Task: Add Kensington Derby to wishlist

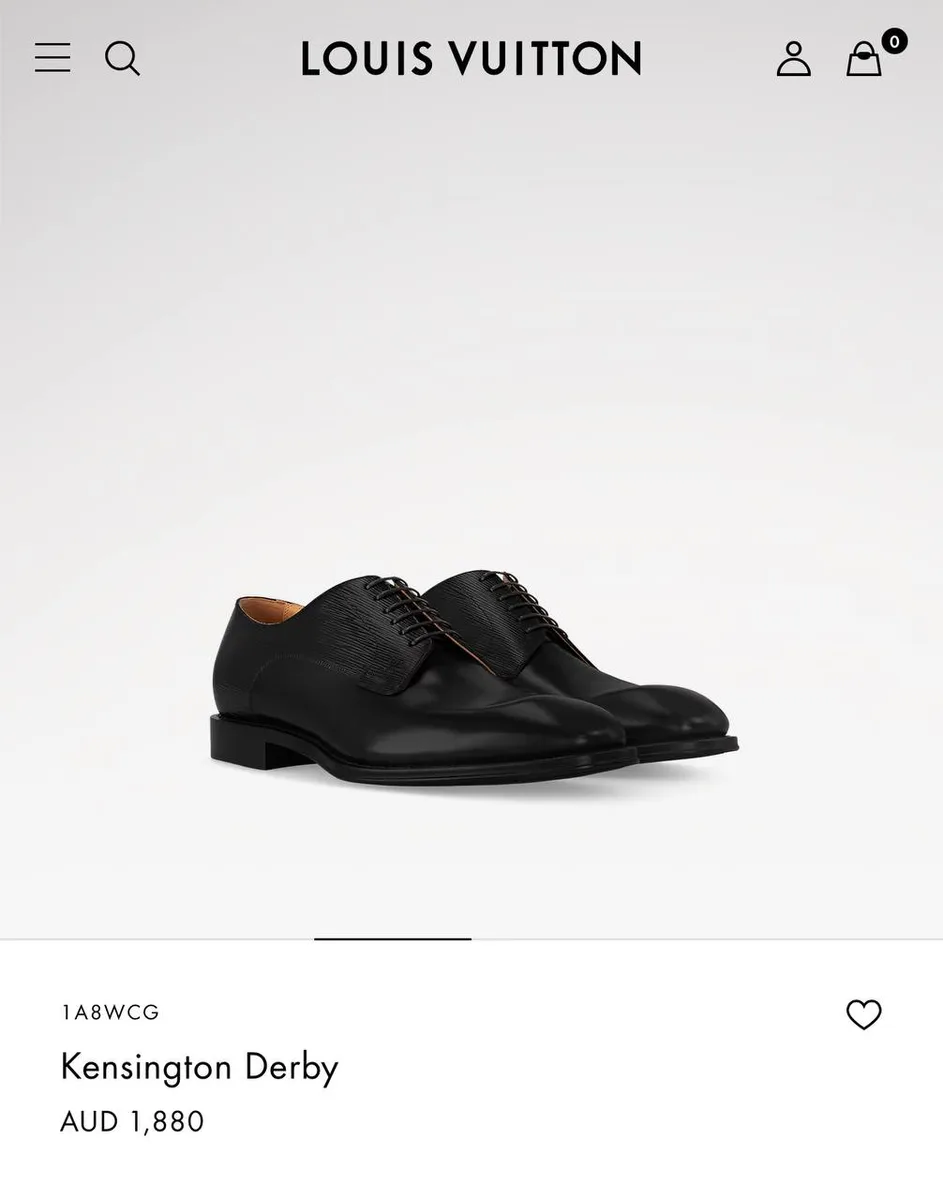Action: click(864, 1015)
